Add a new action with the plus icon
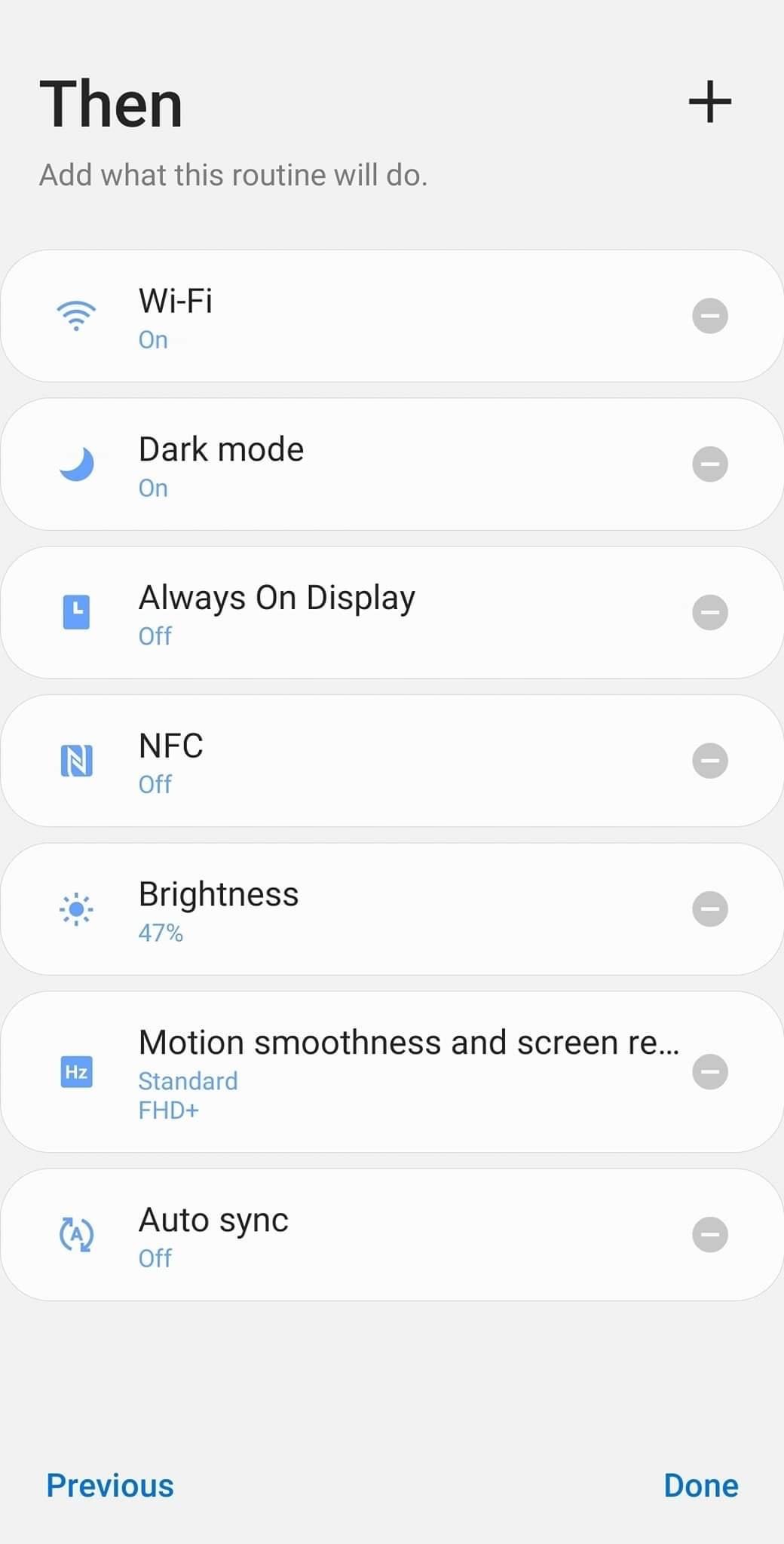This screenshot has width=784, height=1544. [709, 102]
